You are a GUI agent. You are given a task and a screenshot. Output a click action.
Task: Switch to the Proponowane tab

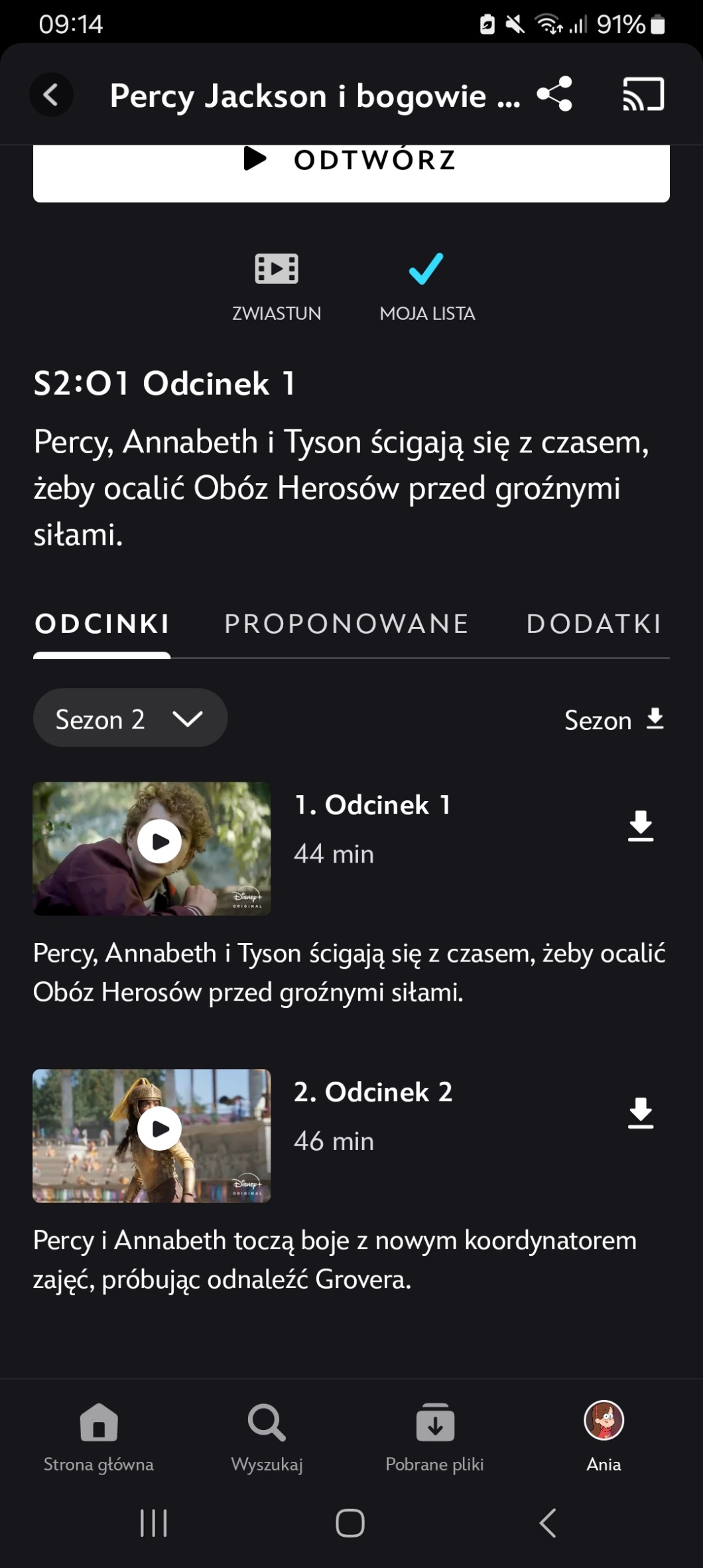(346, 624)
